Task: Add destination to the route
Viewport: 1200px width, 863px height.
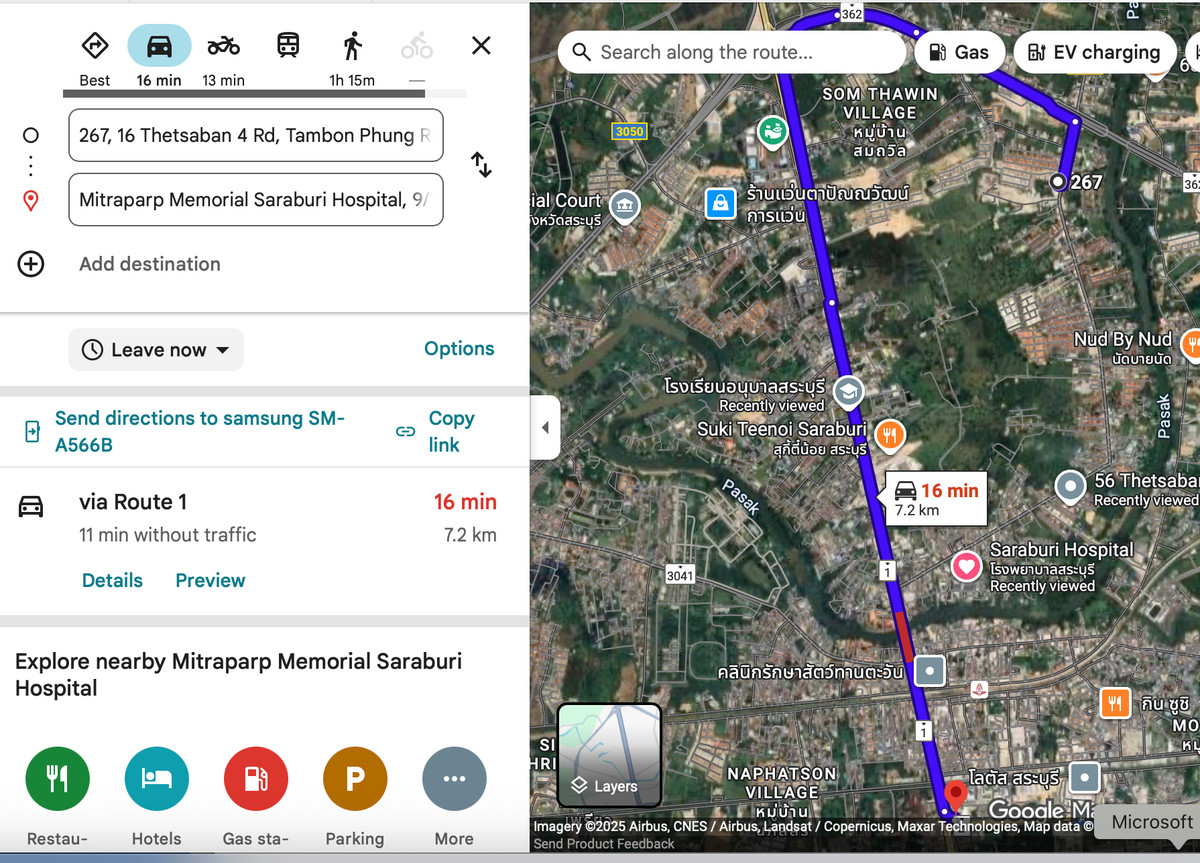Action: tap(149, 264)
